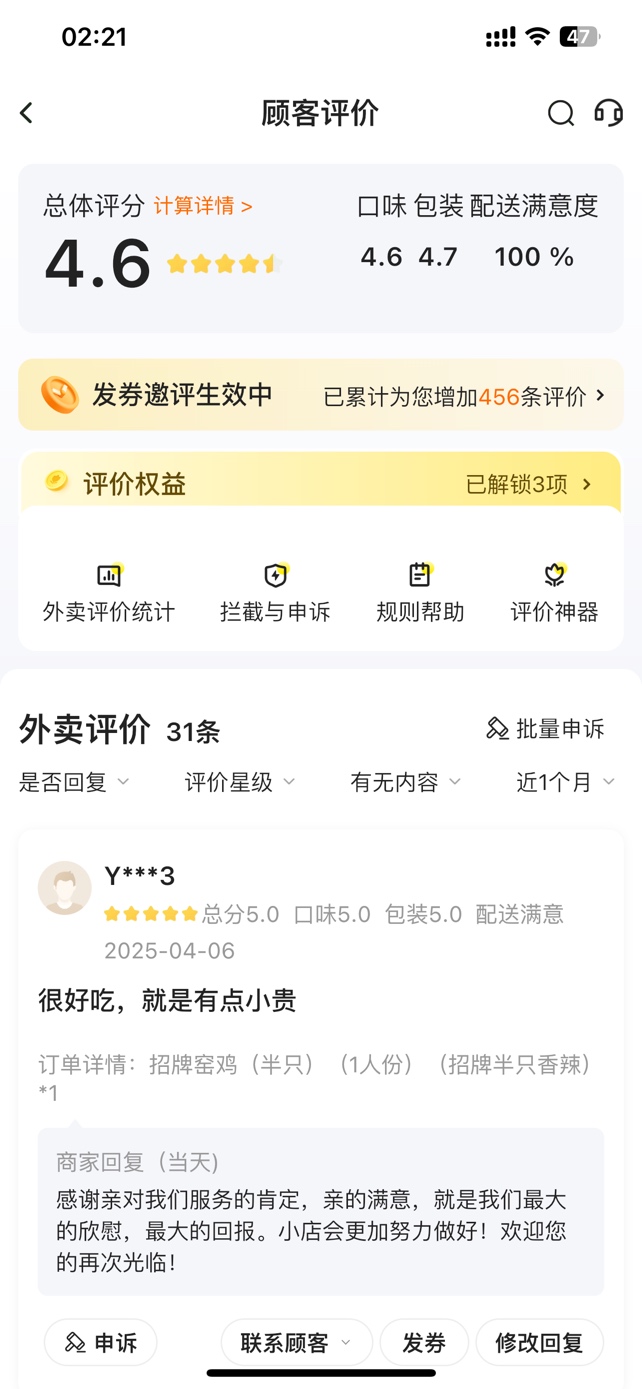Tap 修改回复 to edit reply

pos(539,1343)
